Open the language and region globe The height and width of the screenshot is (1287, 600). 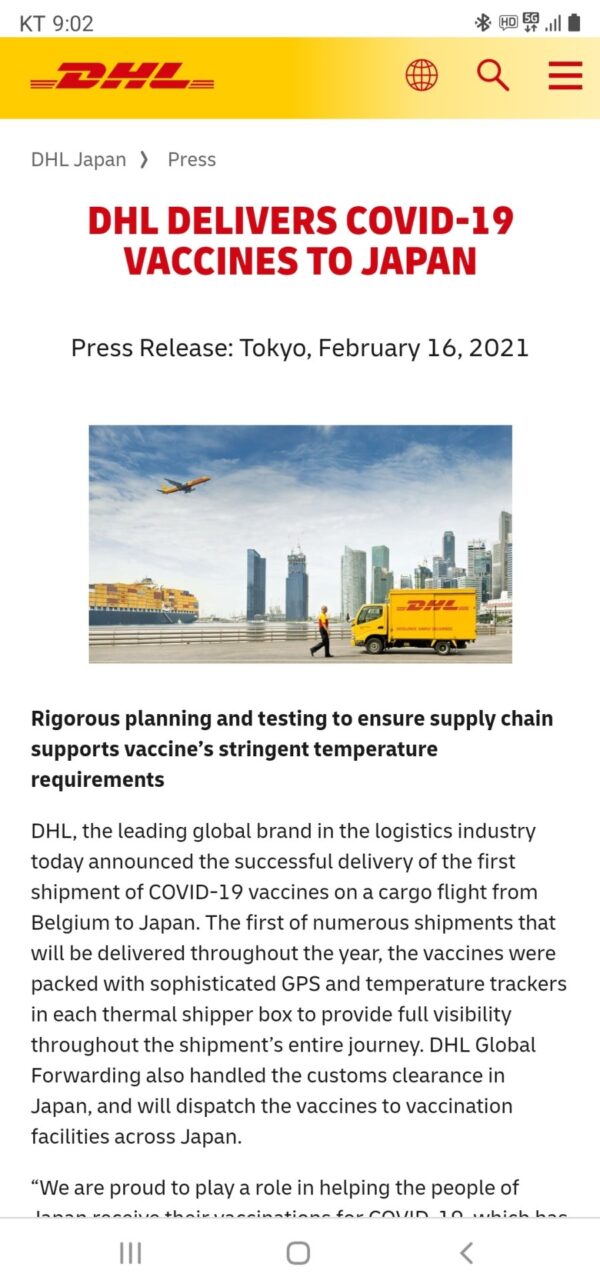422,75
